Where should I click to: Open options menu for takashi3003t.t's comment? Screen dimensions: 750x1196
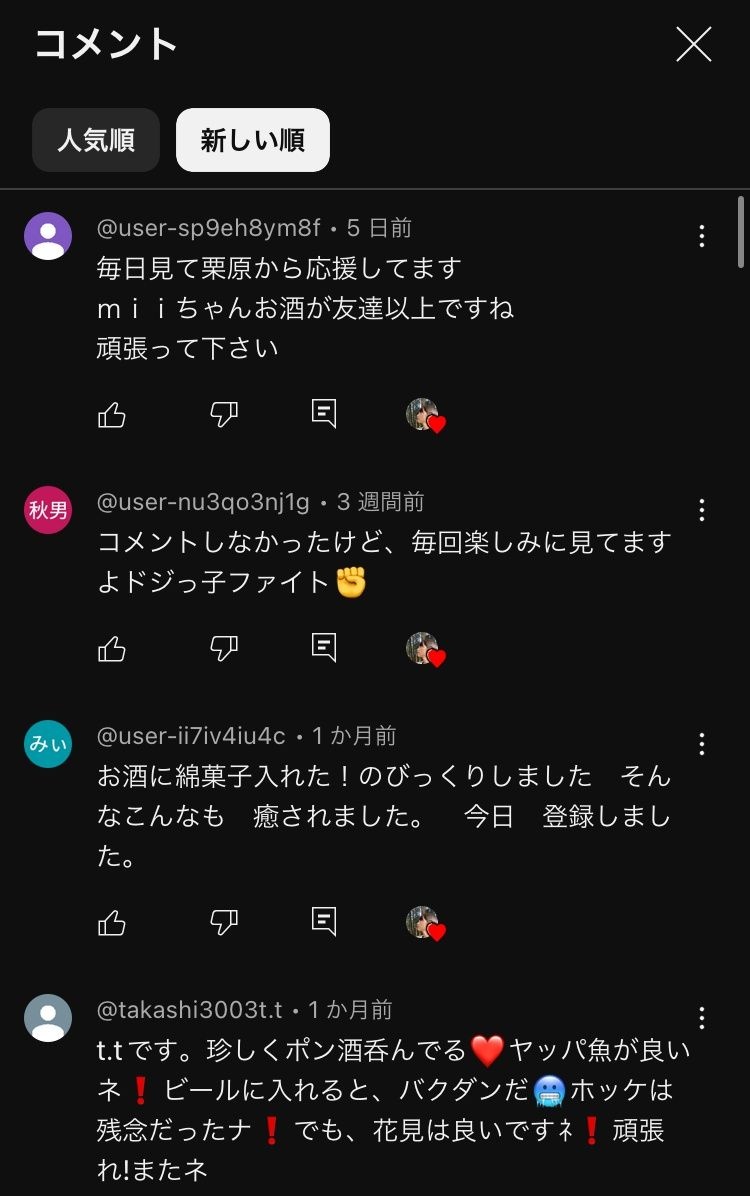coord(702,1018)
